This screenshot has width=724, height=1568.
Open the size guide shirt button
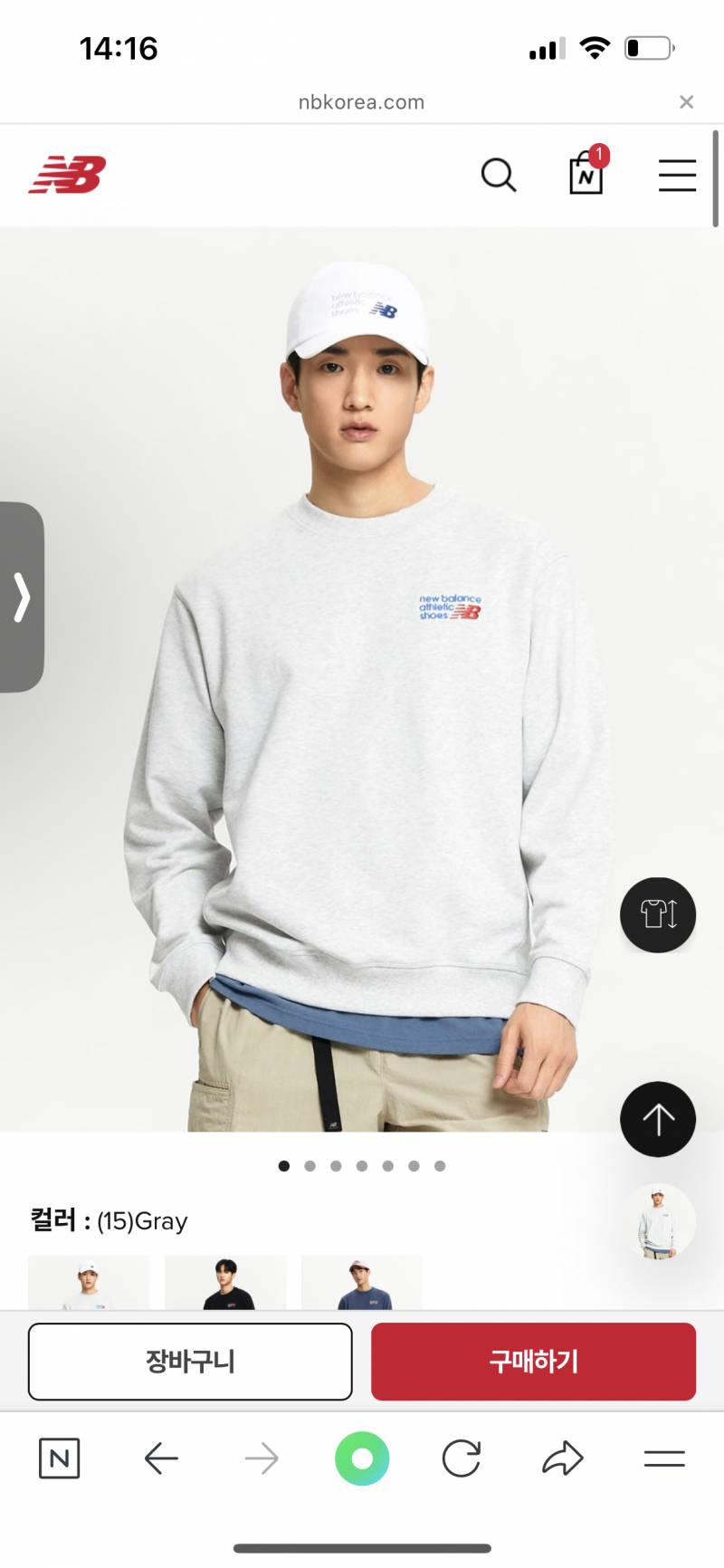(658, 914)
